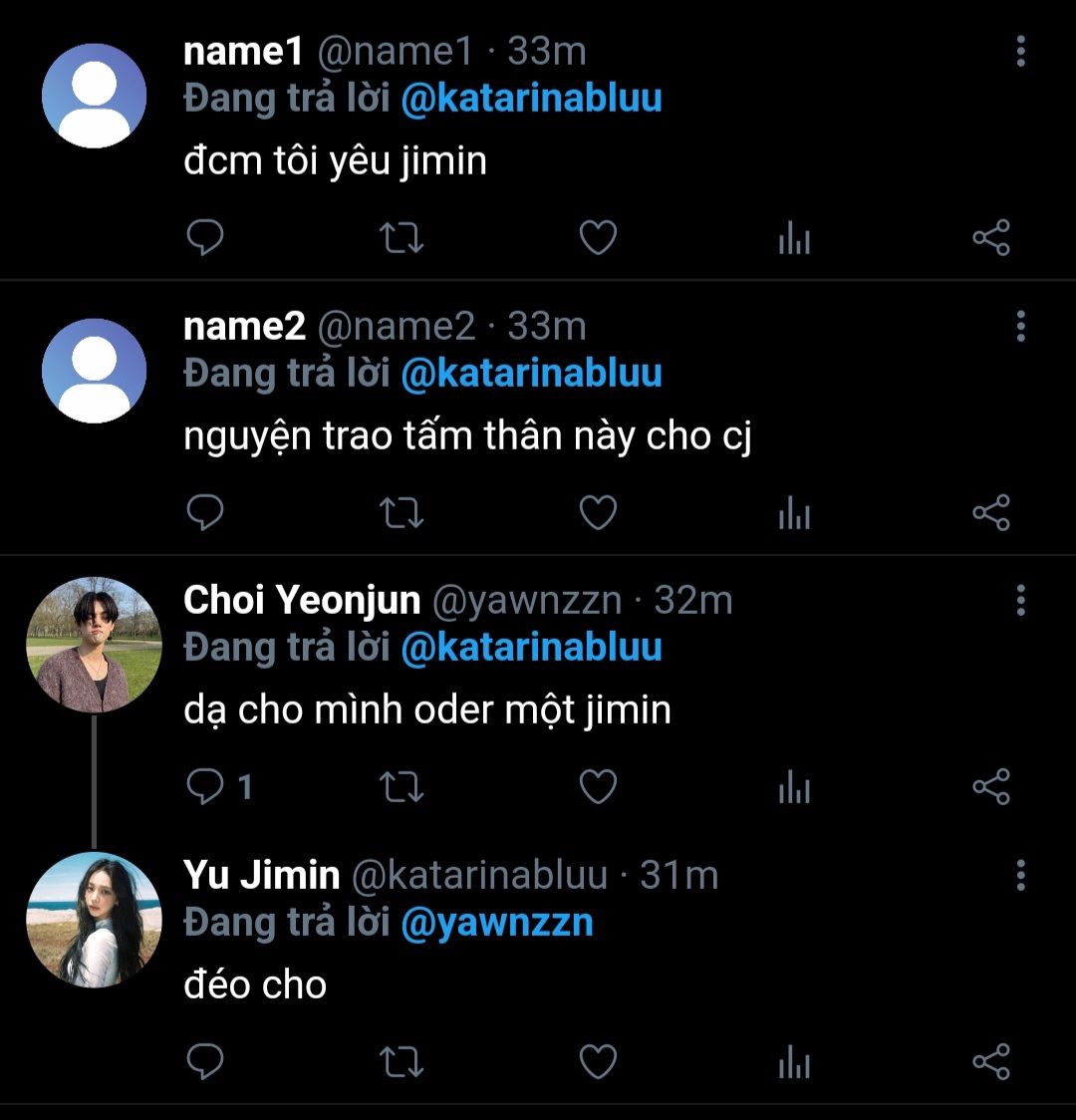Open the overflow menu on Choi Yeonjun's tweet
The width and height of the screenshot is (1076, 1120).
pyautogui.click(x=1020, y=601)
